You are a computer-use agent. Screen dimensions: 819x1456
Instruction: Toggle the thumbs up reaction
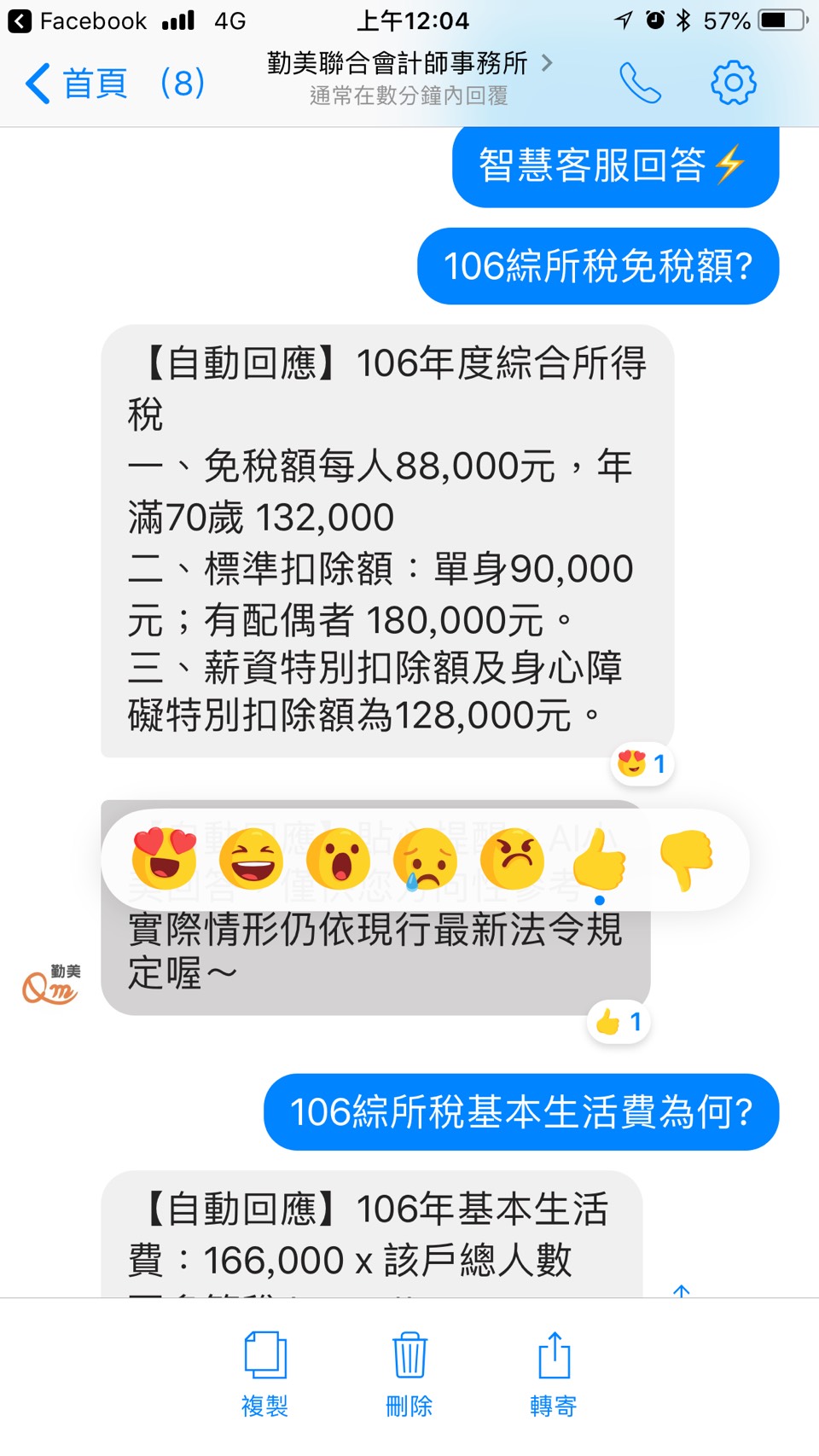600,858
